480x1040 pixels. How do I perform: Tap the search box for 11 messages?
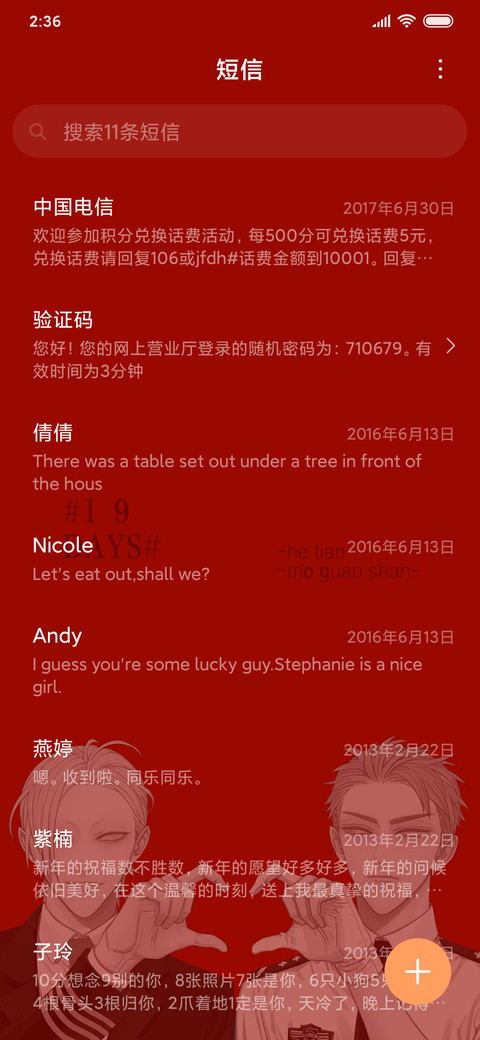tap(240, 131)
